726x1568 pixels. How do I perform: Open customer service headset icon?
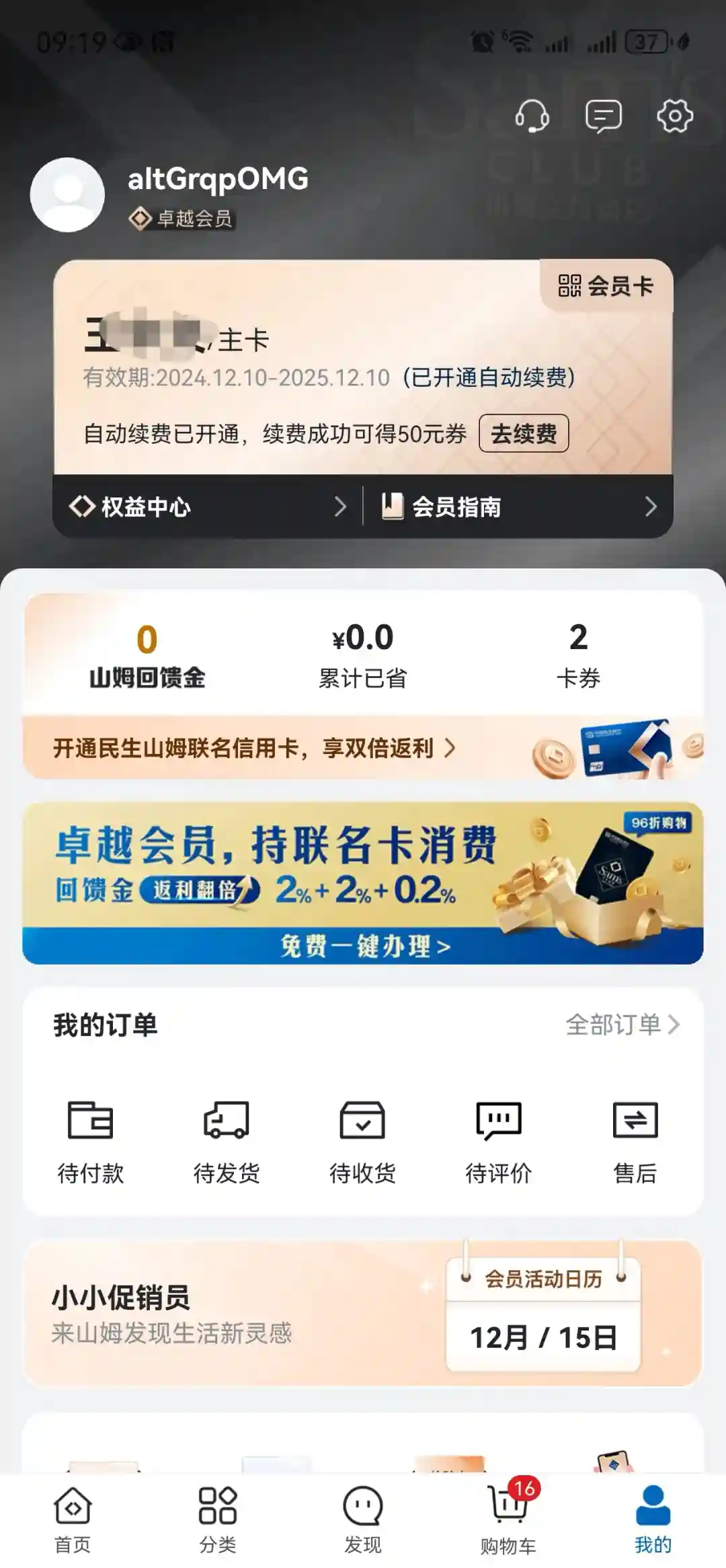click(x=532, y=116)
